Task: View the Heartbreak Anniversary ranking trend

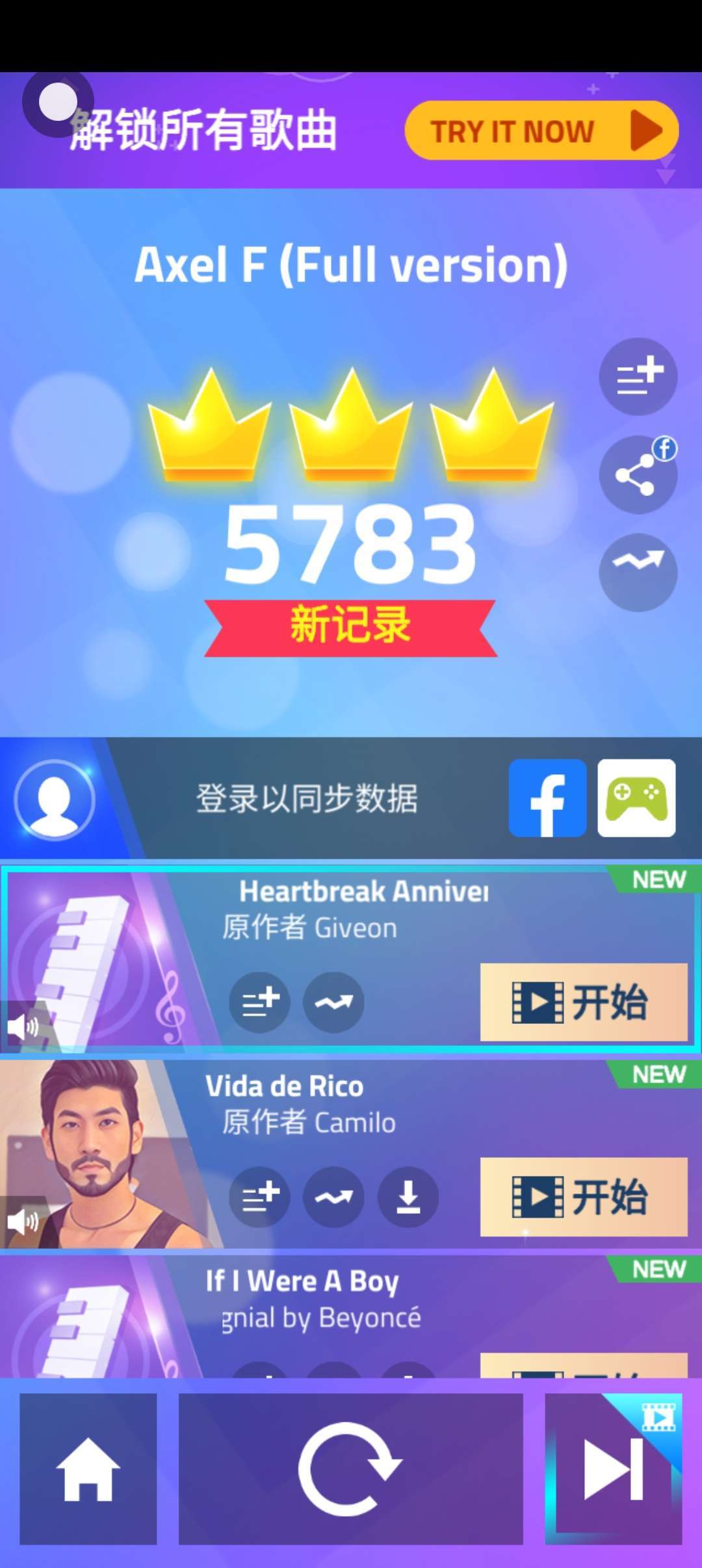Action: [x=333, y=1002]
